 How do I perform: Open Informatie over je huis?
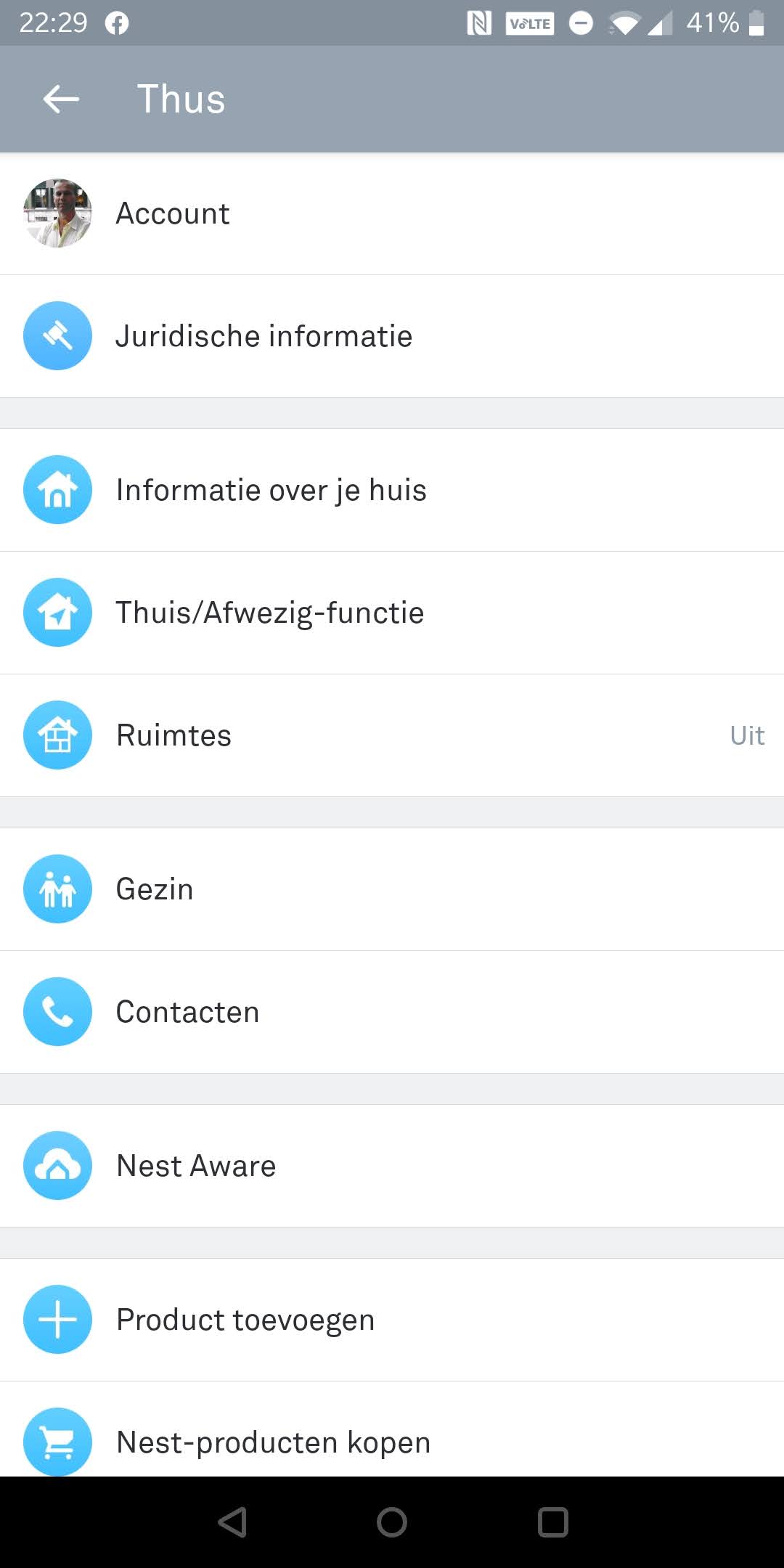(x=392, y=490)
